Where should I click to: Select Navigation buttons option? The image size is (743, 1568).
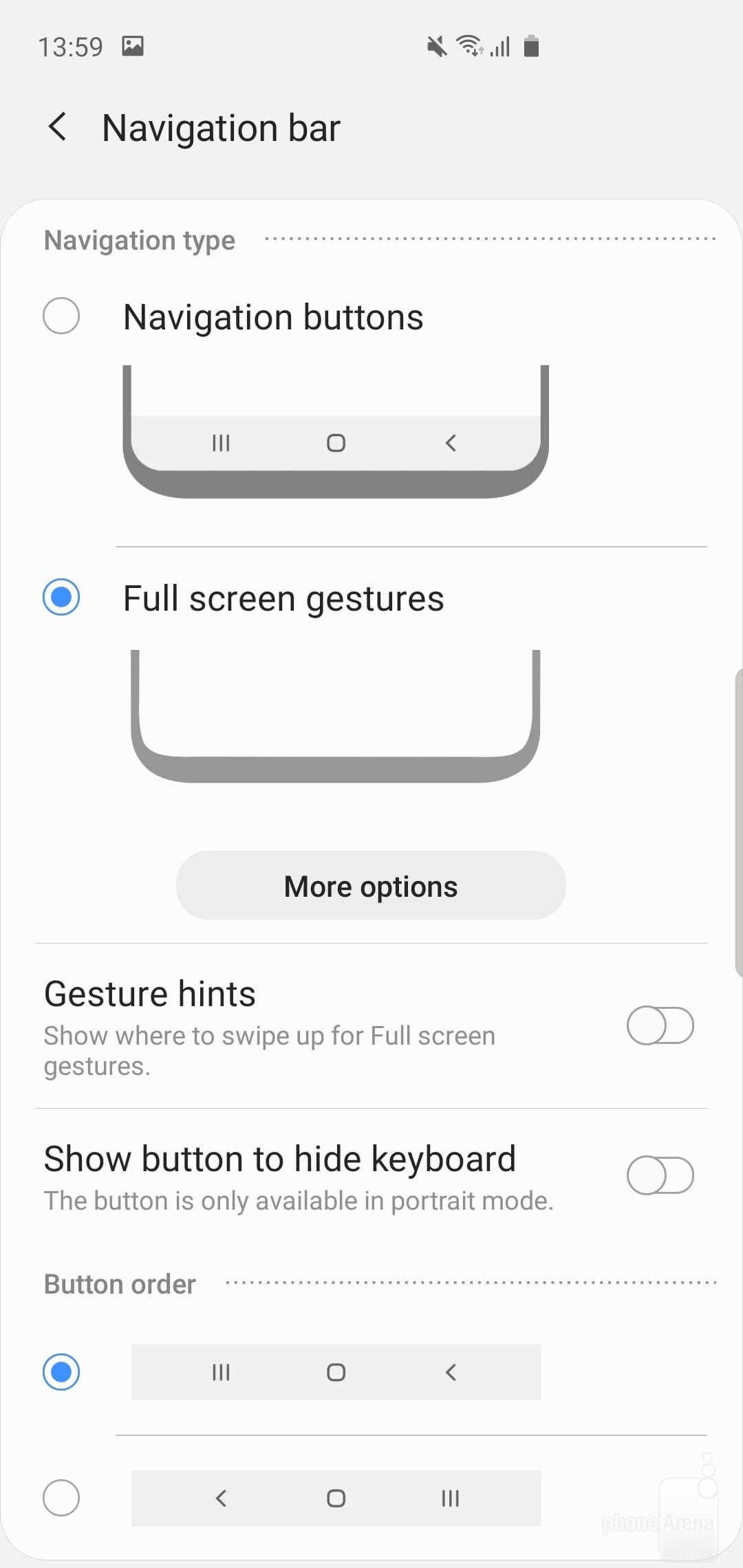61,316
